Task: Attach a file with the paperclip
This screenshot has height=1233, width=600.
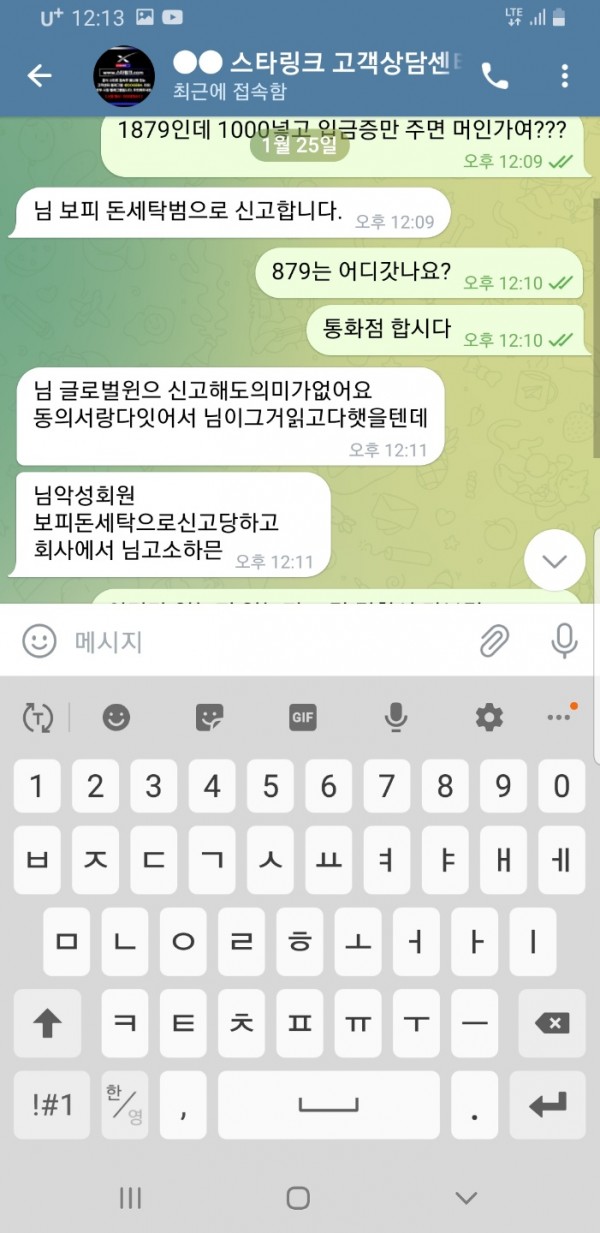Action: pyautogui.click(x=495, y=641)
